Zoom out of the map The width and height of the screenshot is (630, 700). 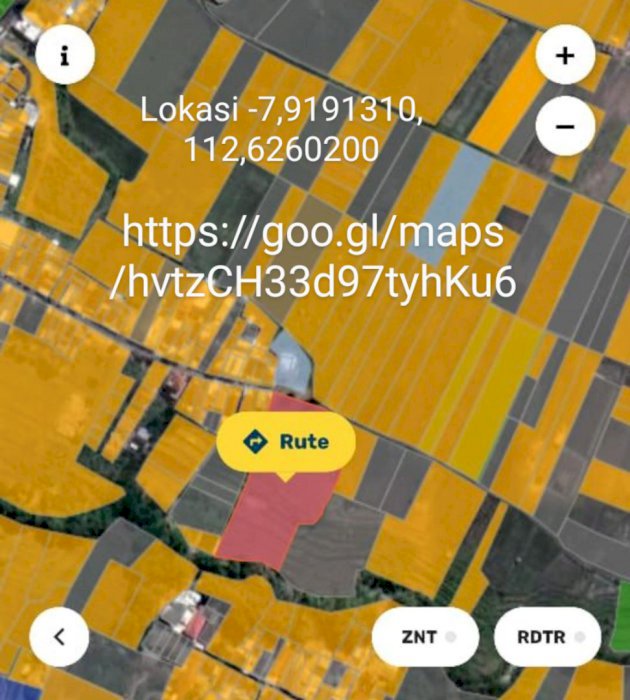(x=565, y=127)
